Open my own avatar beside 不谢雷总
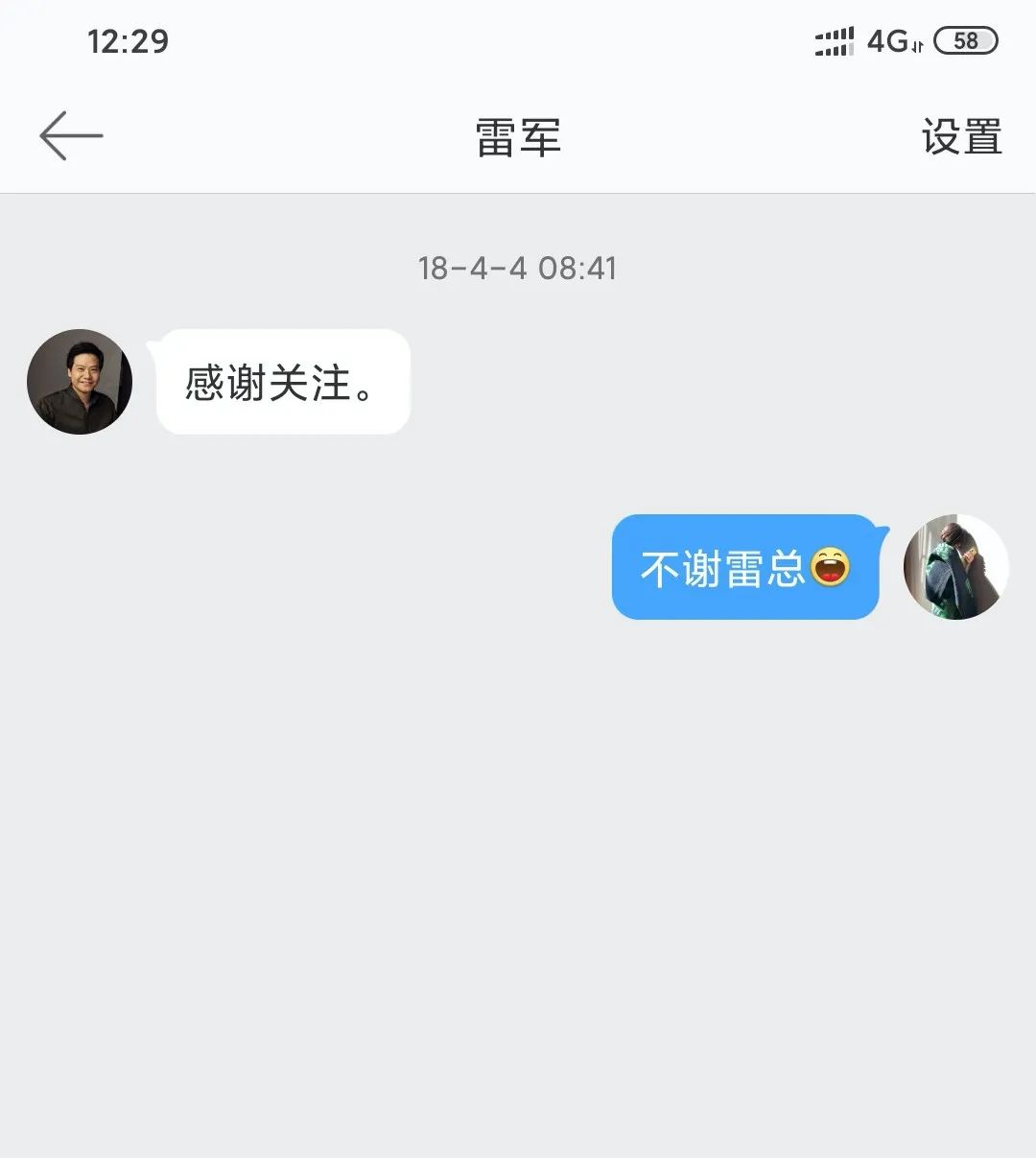The width and height of the screenshot is (1036, 1158). pyautogui.click(x=955, y=567)
